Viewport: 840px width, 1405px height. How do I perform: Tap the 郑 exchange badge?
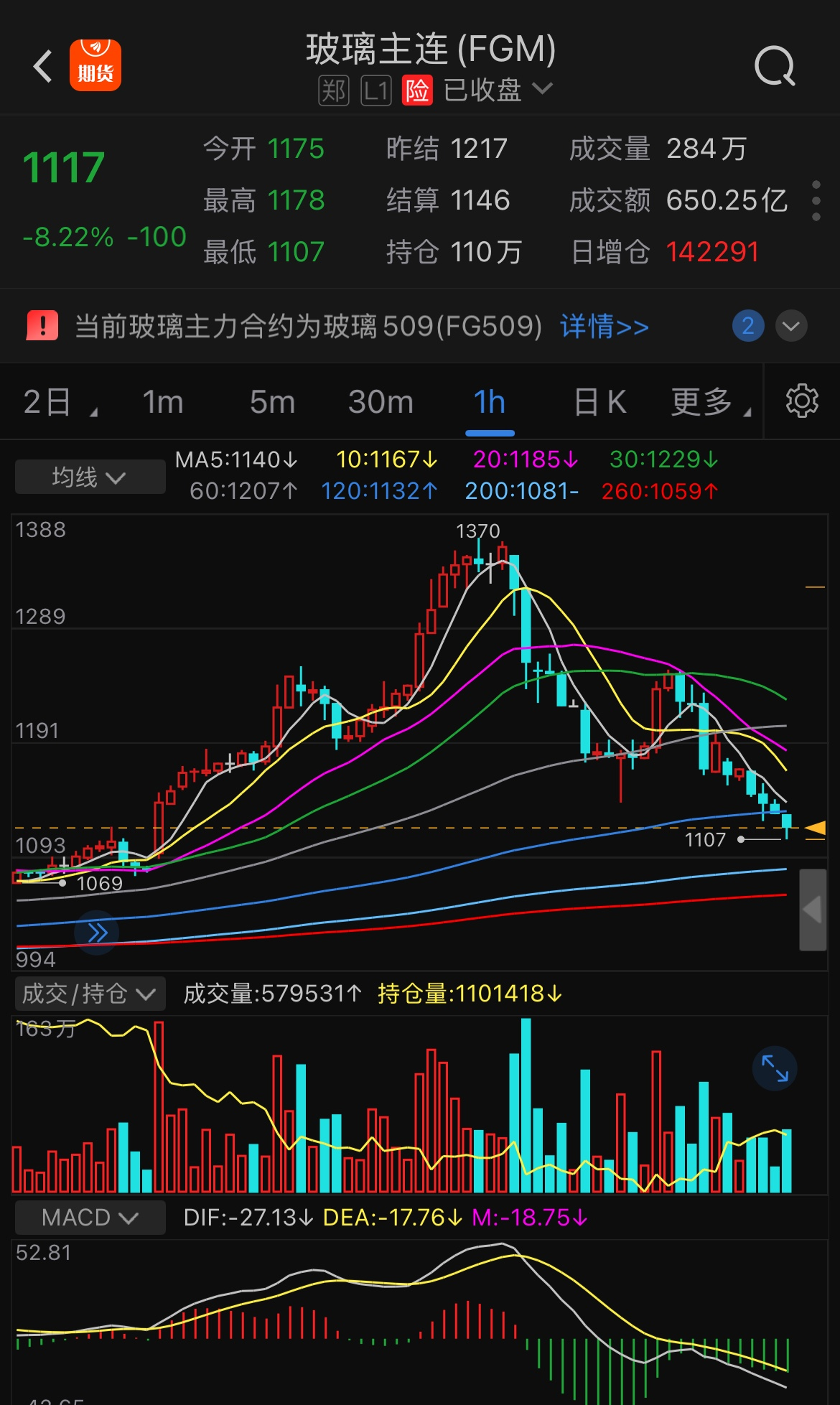point(333,92)
